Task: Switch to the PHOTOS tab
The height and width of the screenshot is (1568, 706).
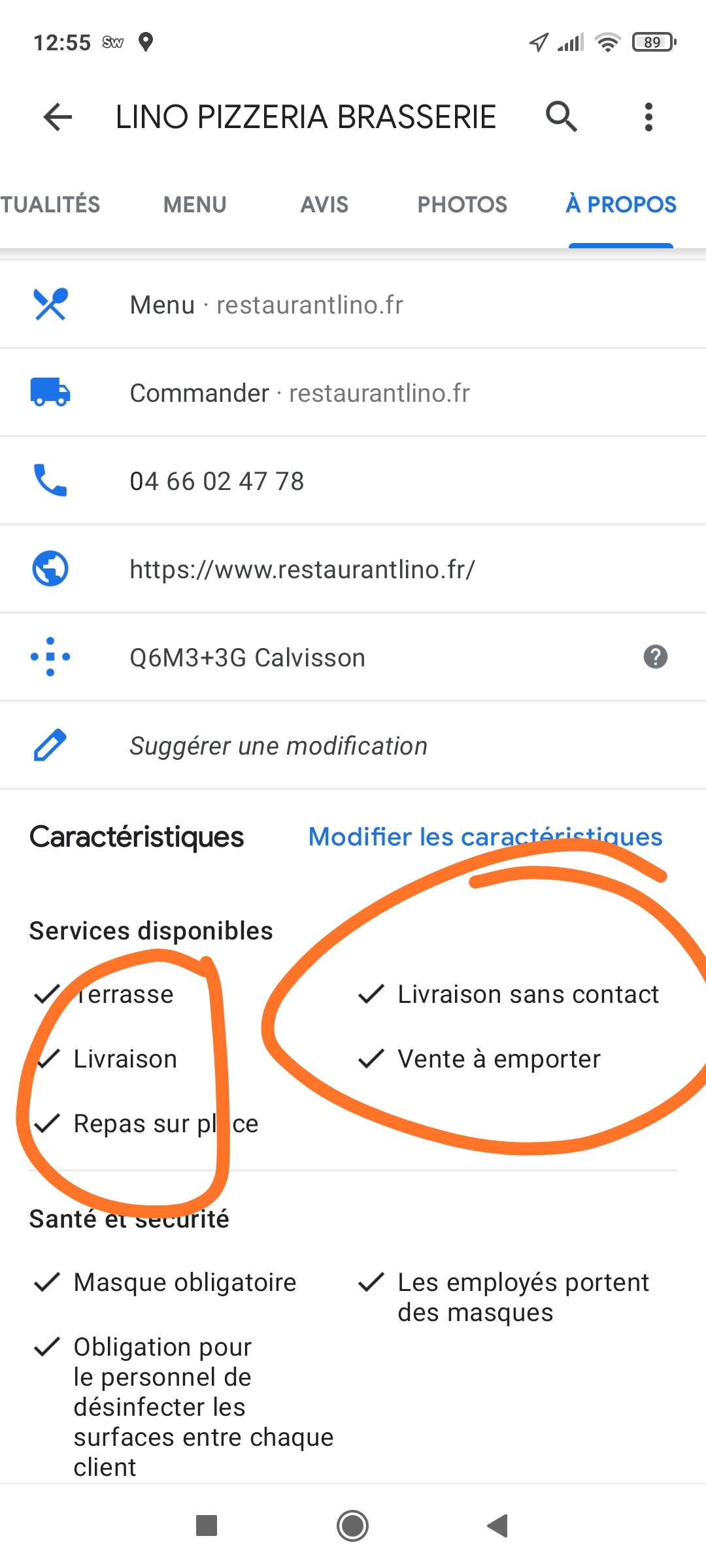Action: tap(462, 204)
